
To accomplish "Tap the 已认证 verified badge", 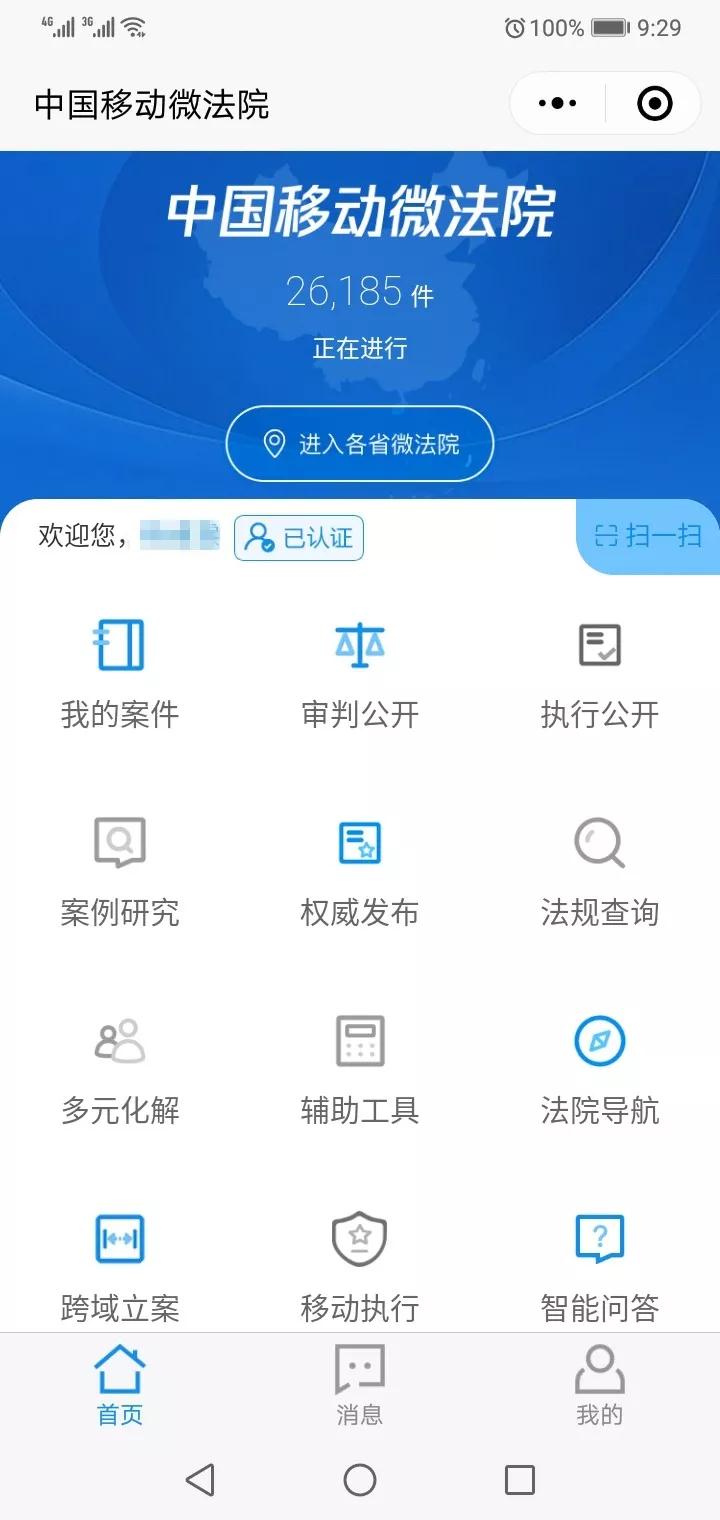I will 299,538.
